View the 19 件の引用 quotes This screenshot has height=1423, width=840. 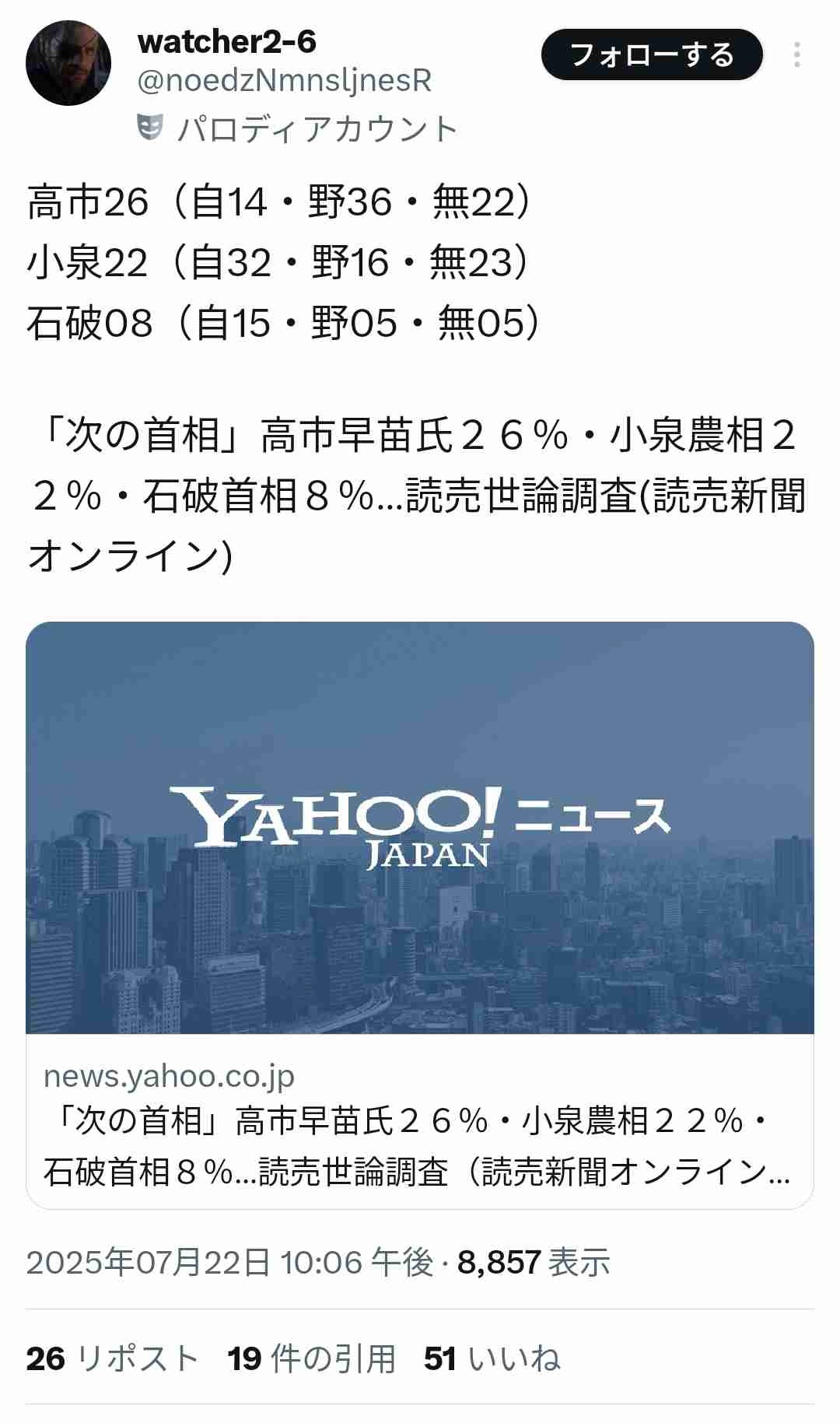311,1358
